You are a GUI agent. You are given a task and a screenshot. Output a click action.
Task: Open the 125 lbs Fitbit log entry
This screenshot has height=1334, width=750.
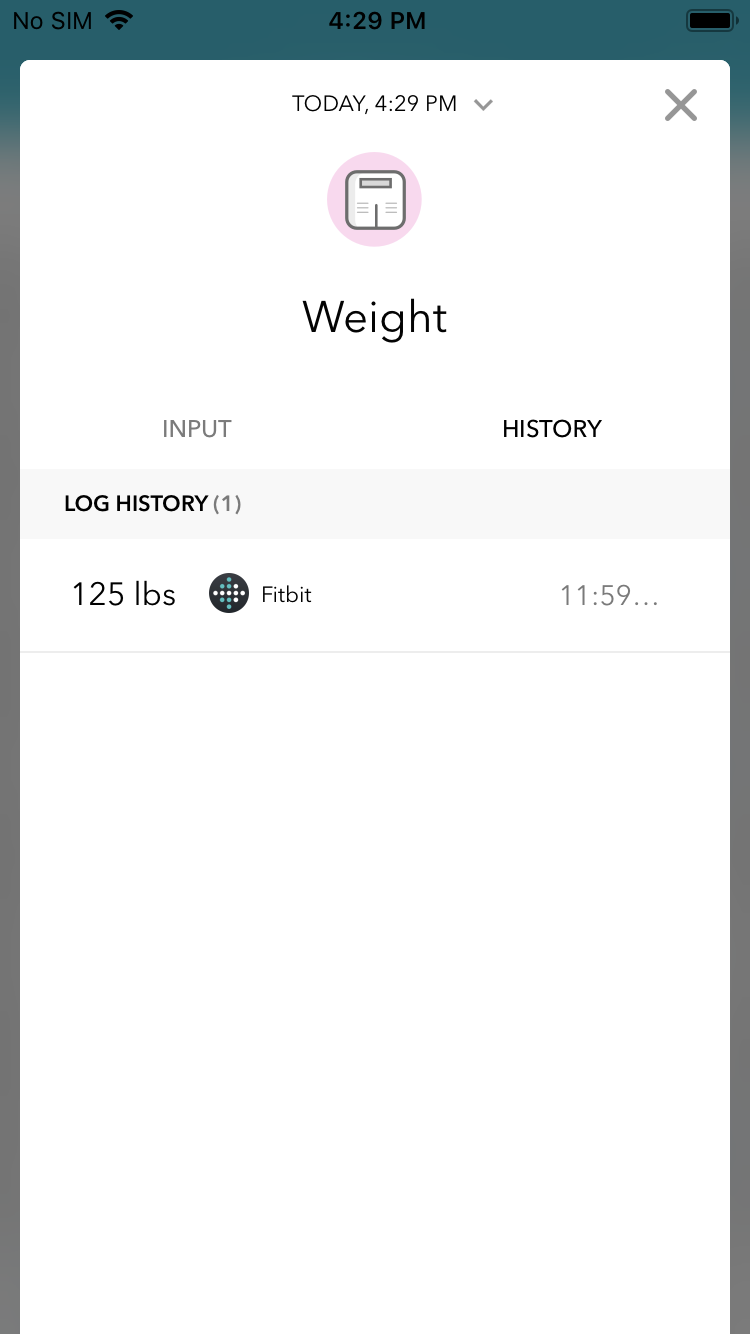[375, 596]
